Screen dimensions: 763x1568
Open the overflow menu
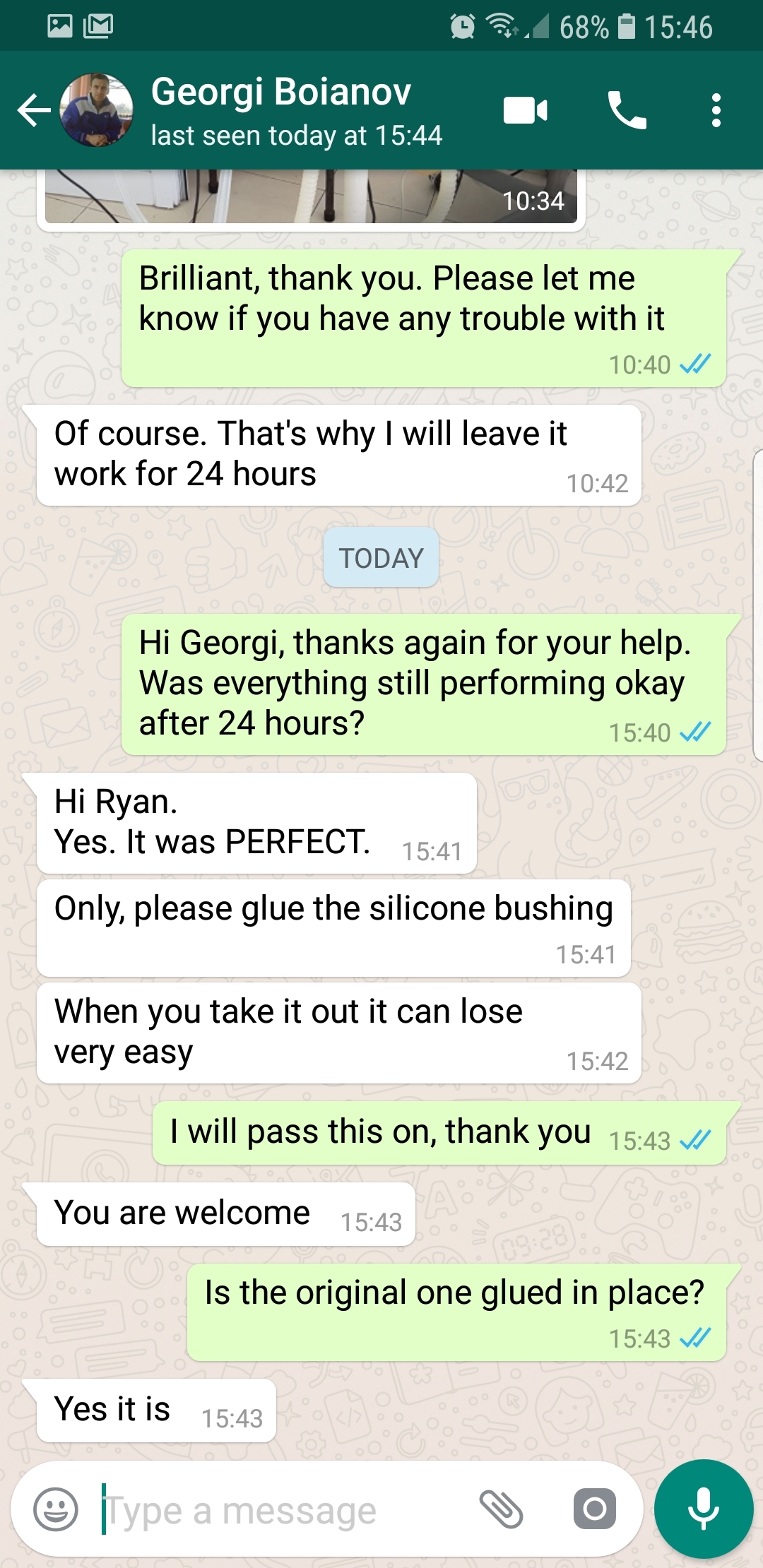716,111
